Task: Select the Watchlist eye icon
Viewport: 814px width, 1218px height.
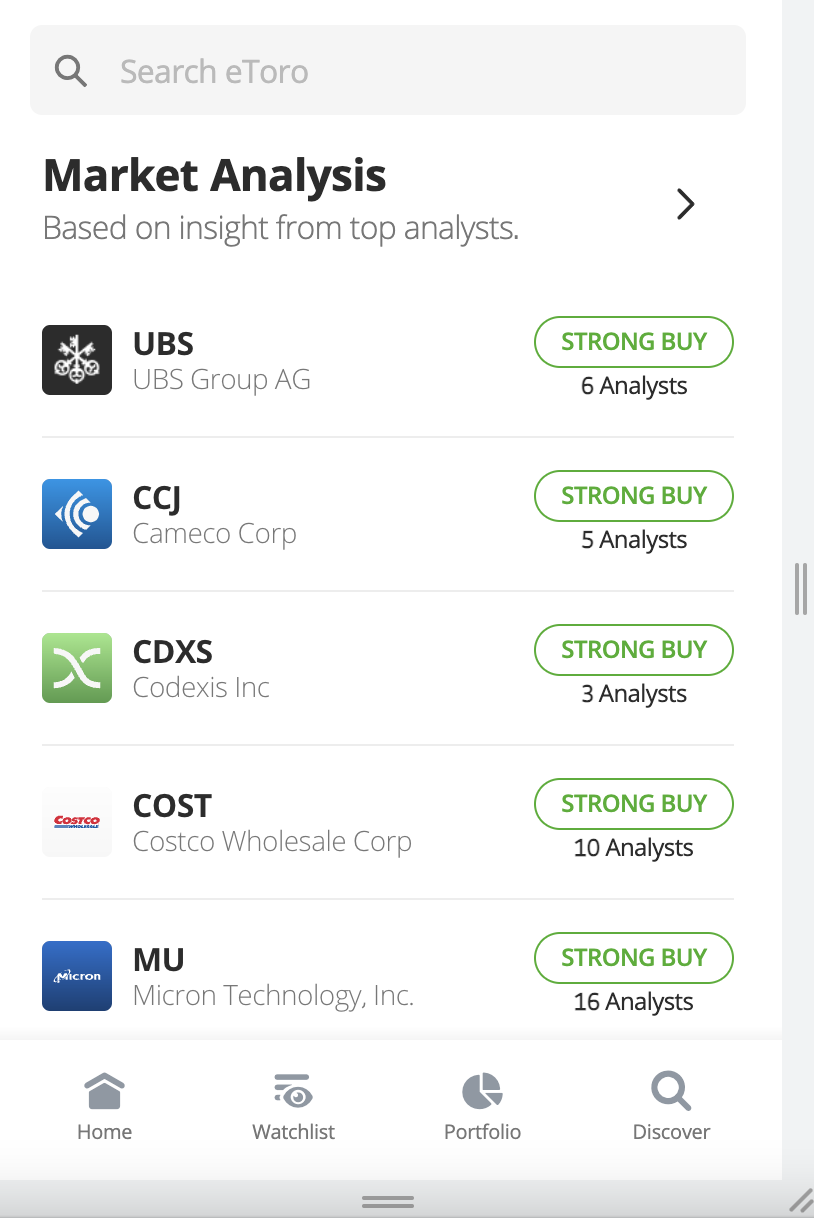Action: click(293, 1090)
